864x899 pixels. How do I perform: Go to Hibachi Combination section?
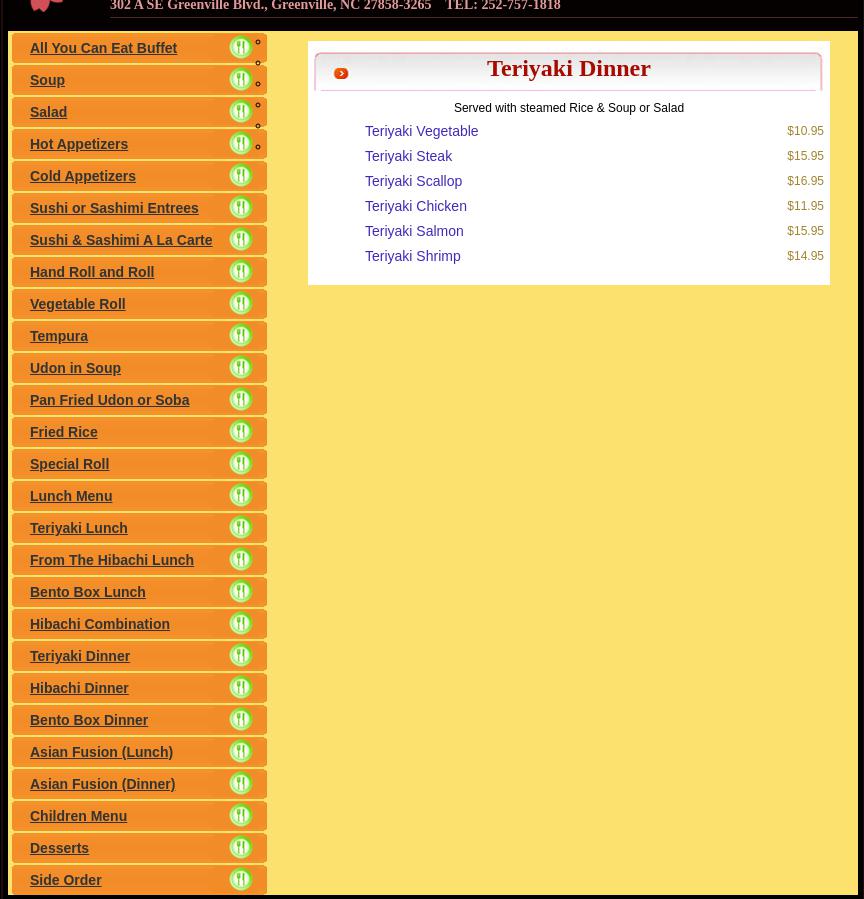[x=99, y=624]
